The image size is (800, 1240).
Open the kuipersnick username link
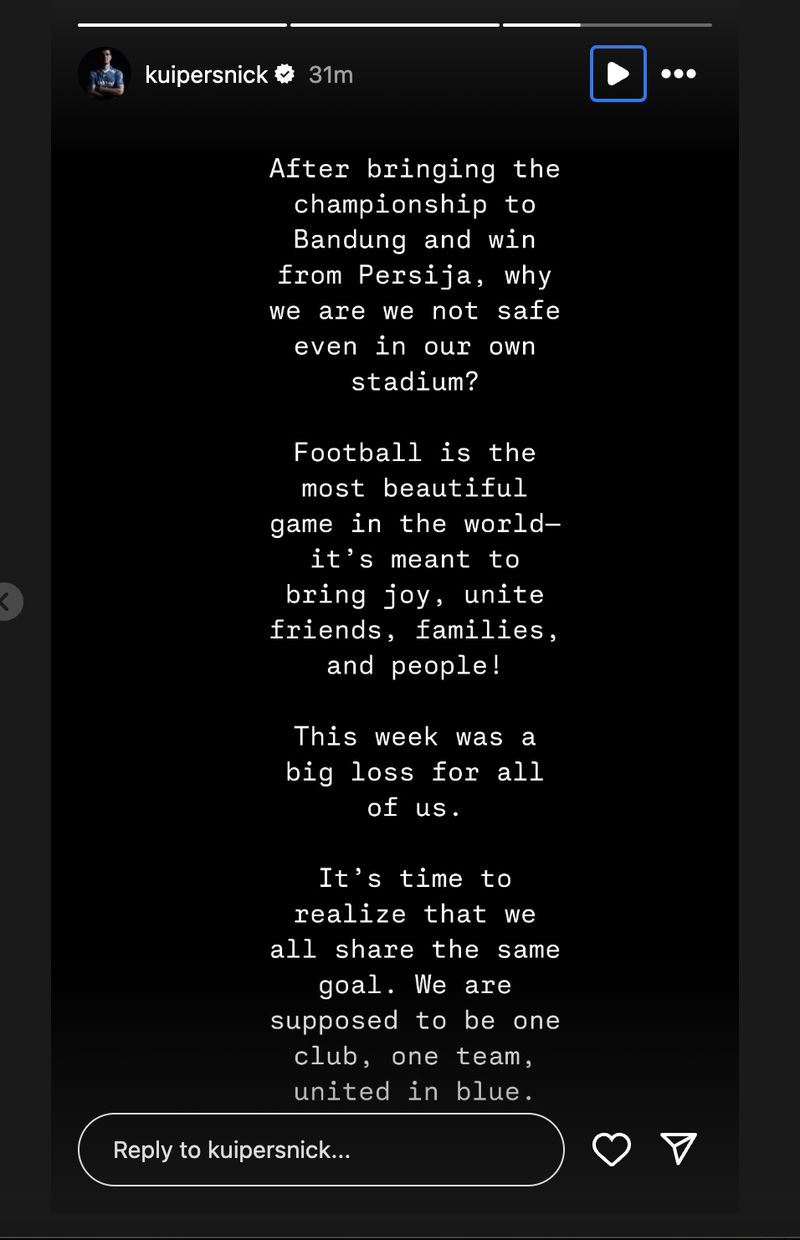(x=207, y=75)
